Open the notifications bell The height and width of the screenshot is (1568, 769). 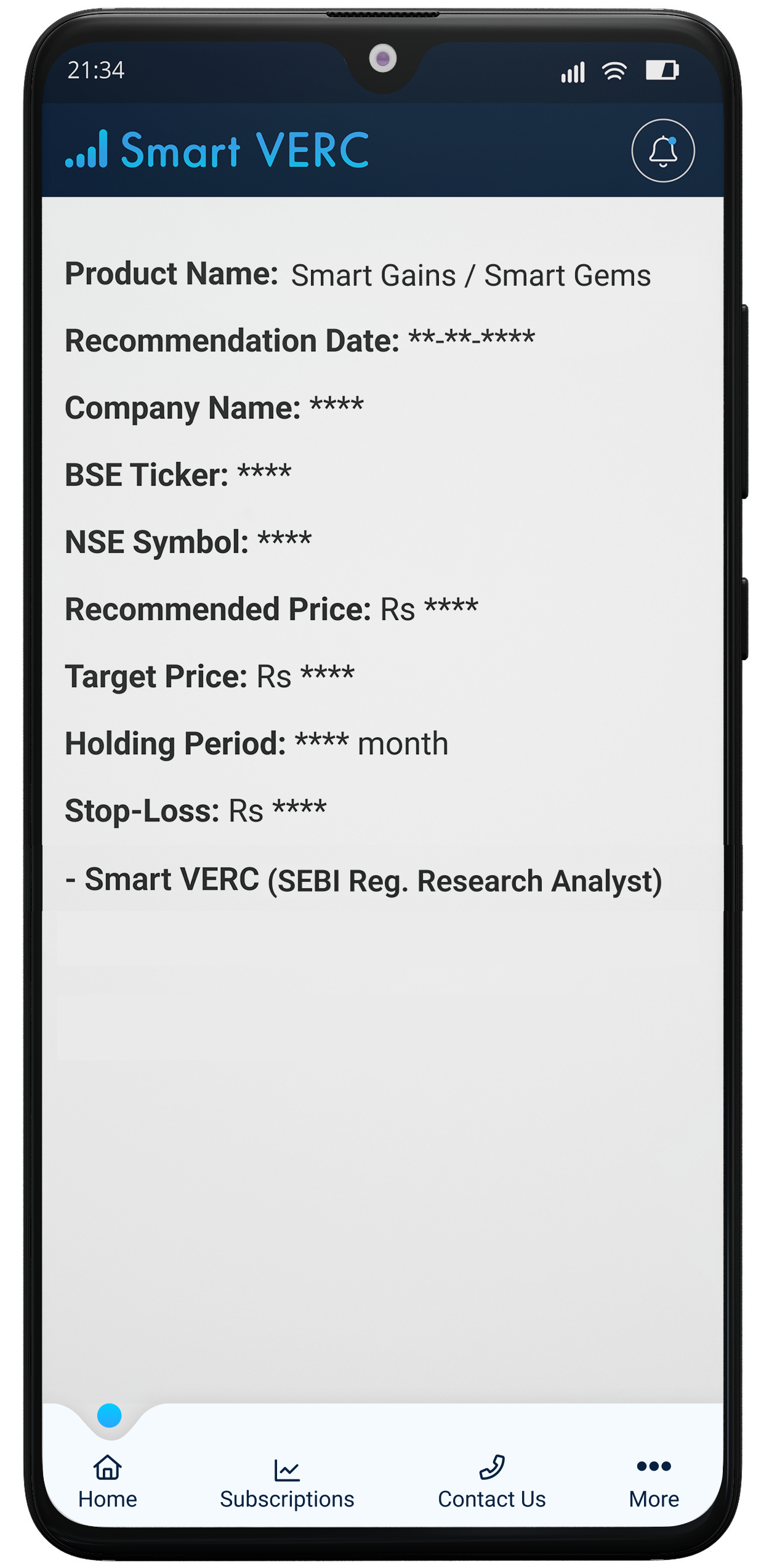click(x=662, y=151)
